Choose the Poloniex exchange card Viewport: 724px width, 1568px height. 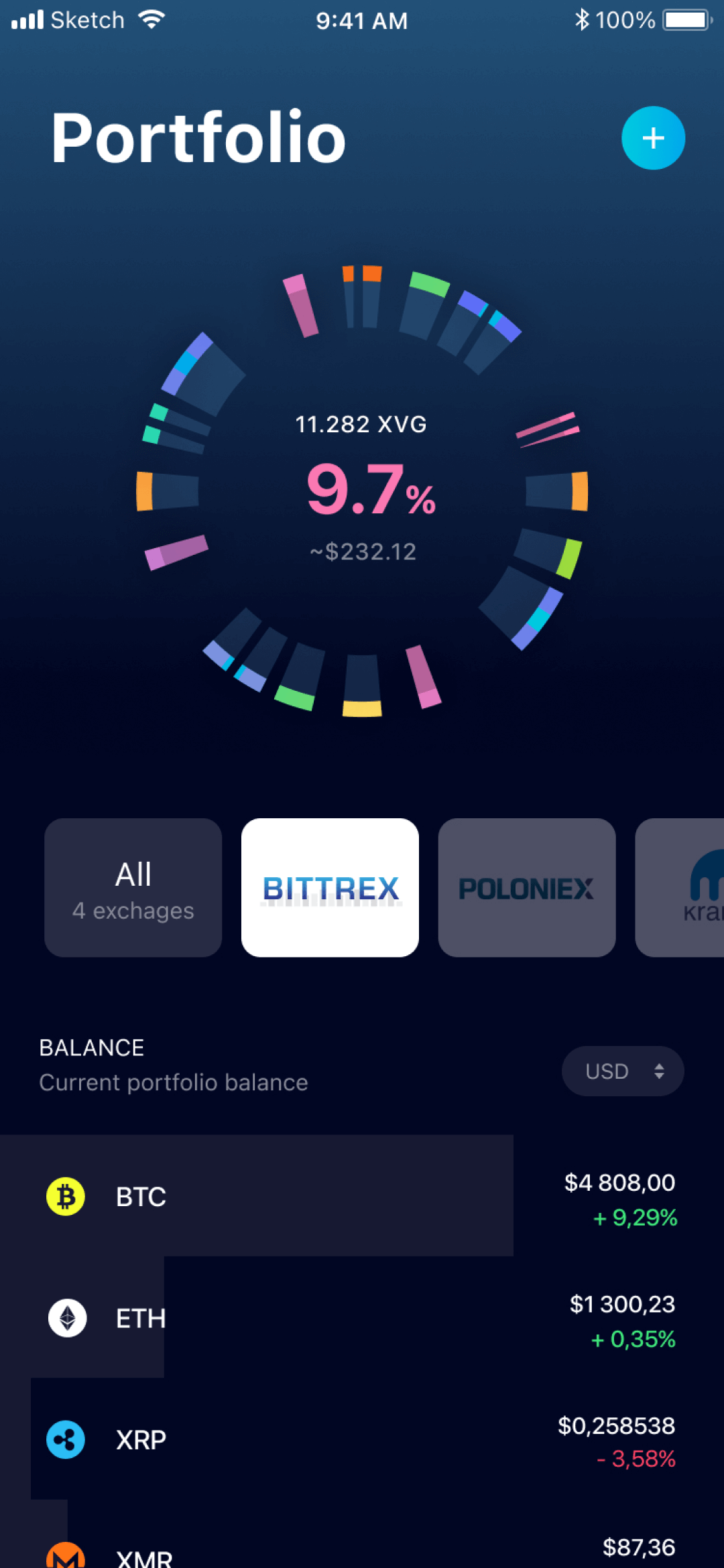tap(526, 887)
